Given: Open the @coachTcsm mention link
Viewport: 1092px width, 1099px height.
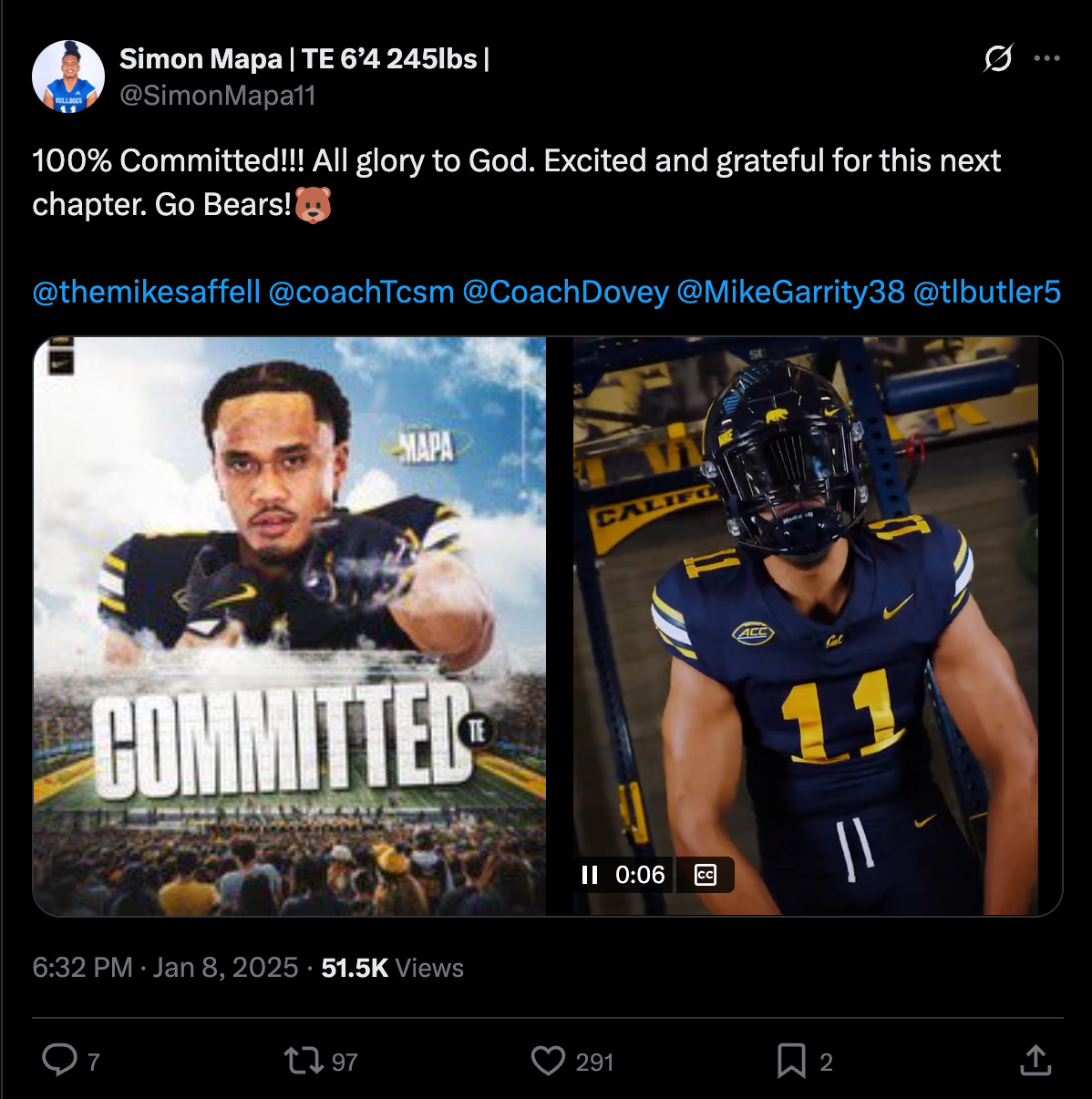Looking at the screenshot, I should point(361,292).
